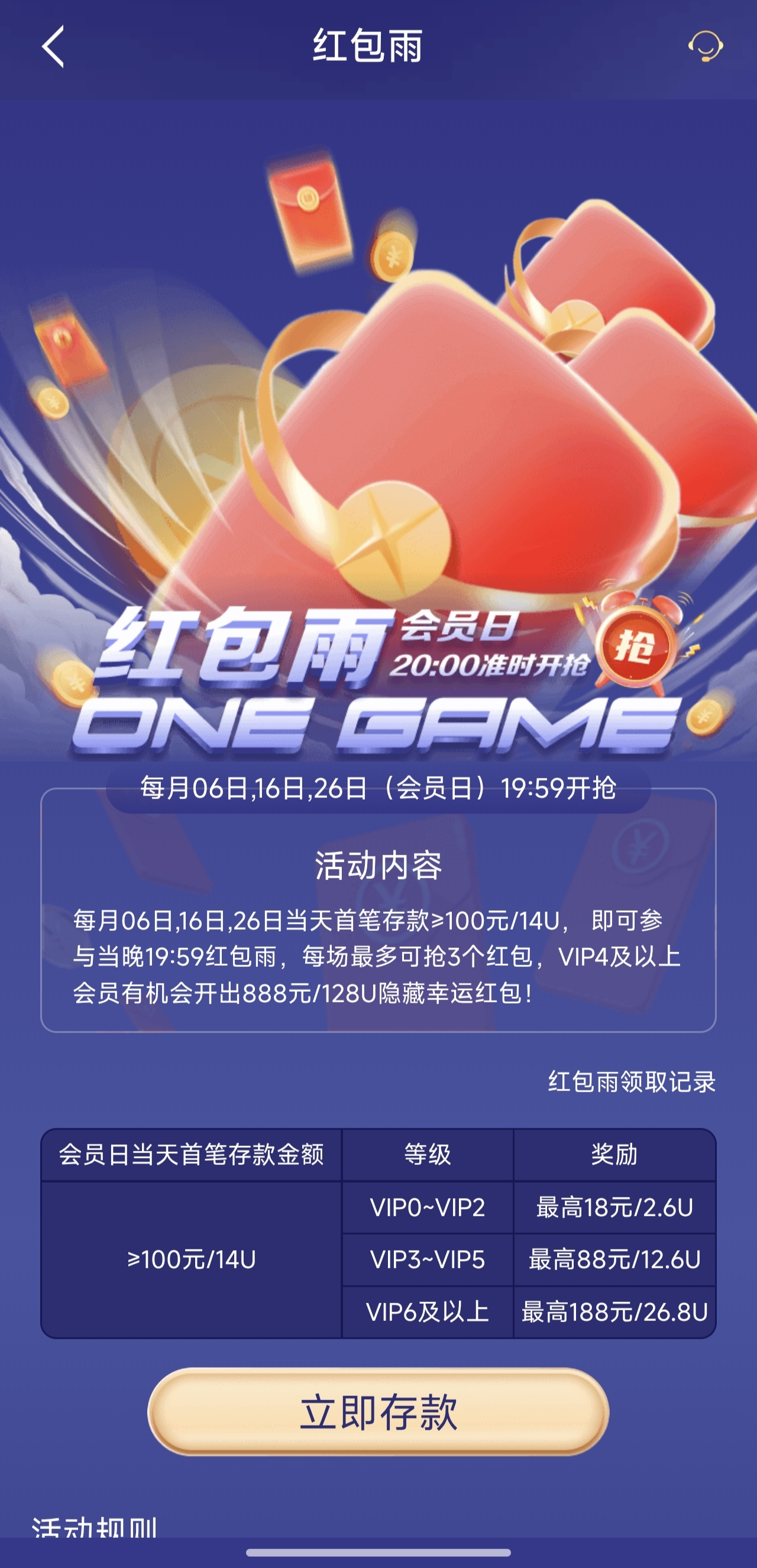The height and width of the screenshot is (1568, 757).
Task: Open 红包雨领取记录 link
Action: click(632, 1082)
